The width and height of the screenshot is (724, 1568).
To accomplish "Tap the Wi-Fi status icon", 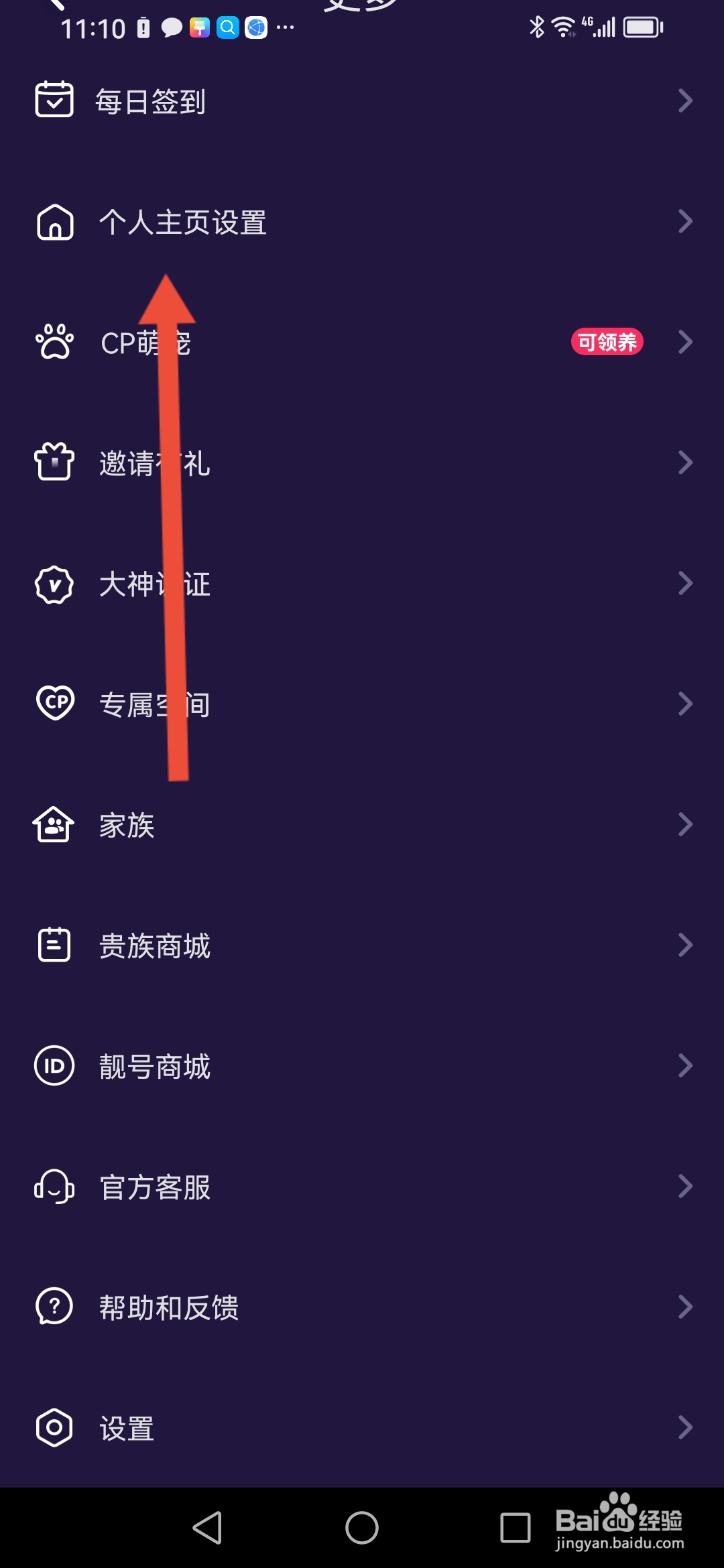I will point(562,27).
